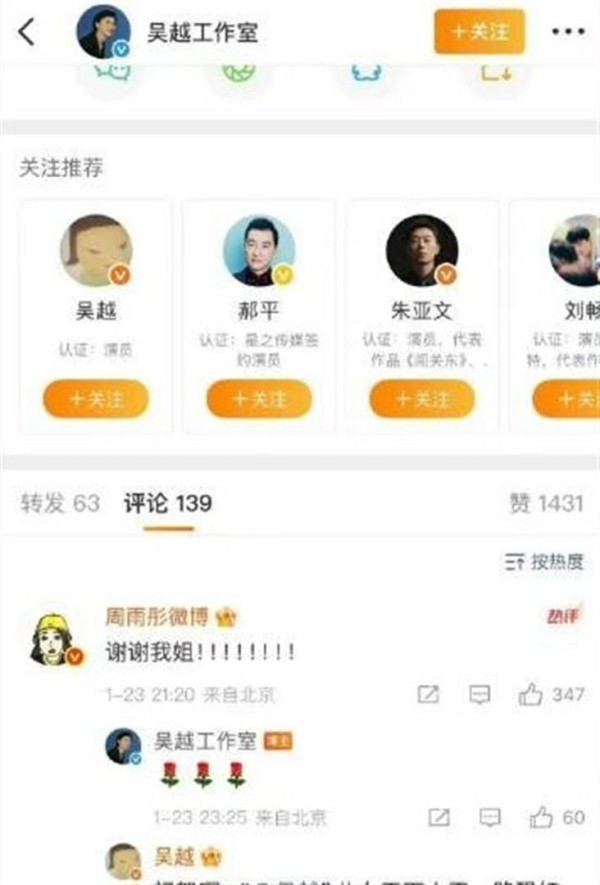Switch to the 转发 63 tab
The width and height of the screenshot is (600, 885).
60,503
